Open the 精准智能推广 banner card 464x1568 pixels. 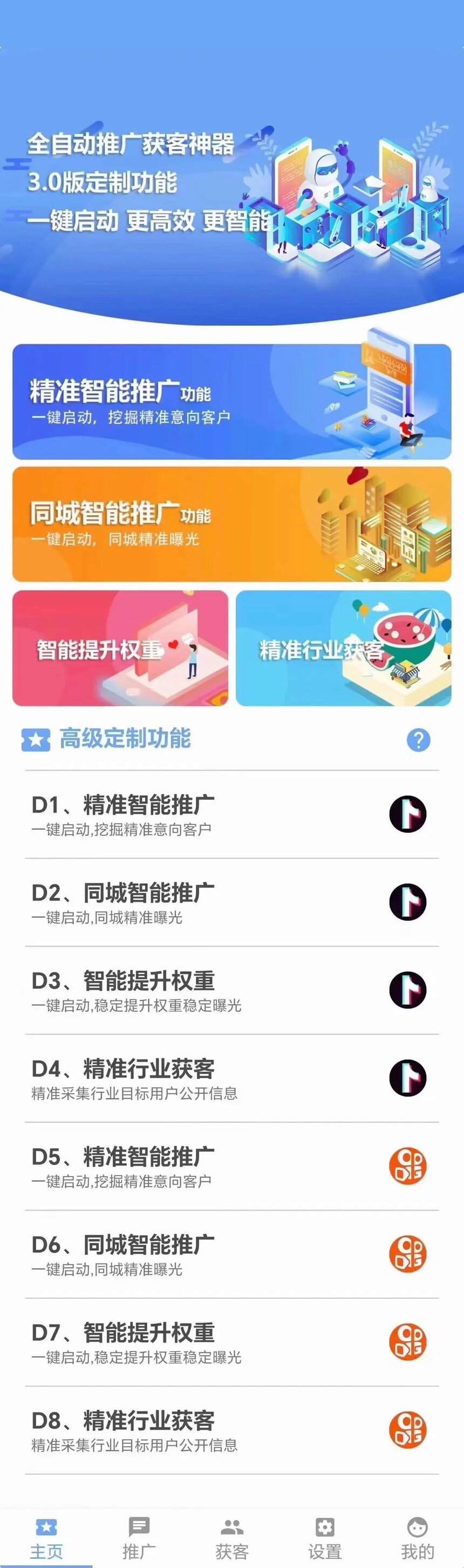pos(231,401)
